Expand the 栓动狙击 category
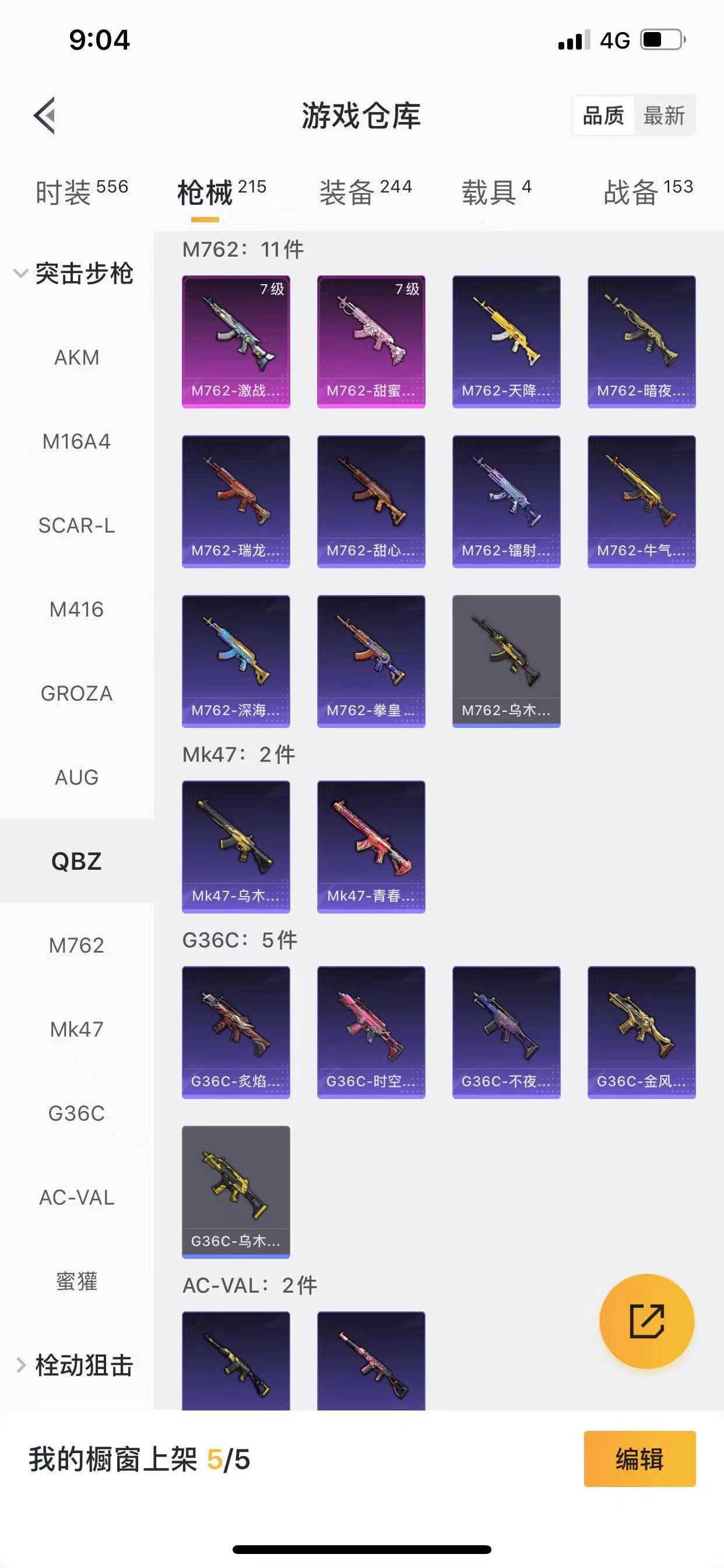This screenshot has height=1568, width=724. pyautogui.click(x=74, y=1366)
